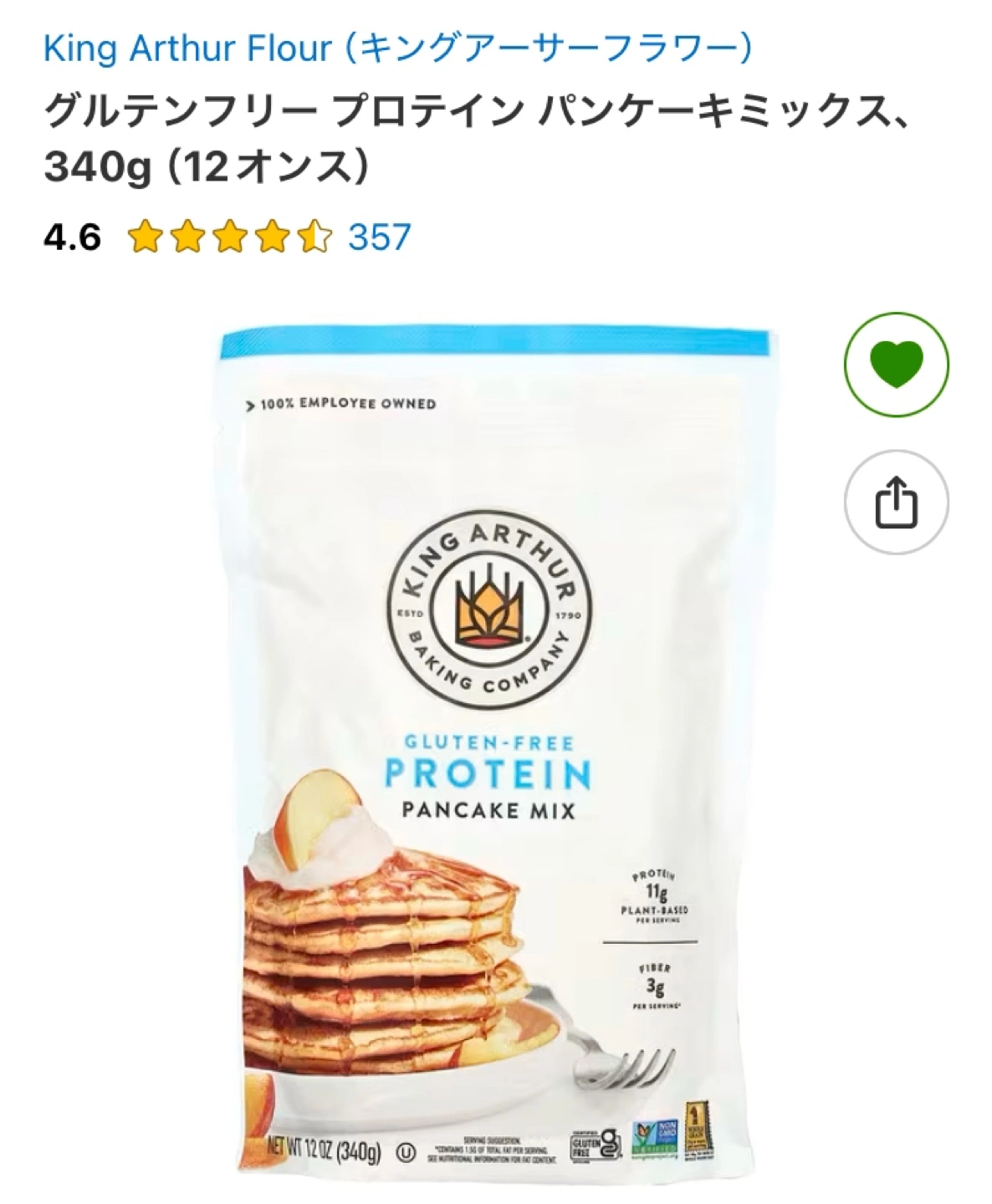
Task: Open the 357 customer reviews
Action: [x=380, y=237]
